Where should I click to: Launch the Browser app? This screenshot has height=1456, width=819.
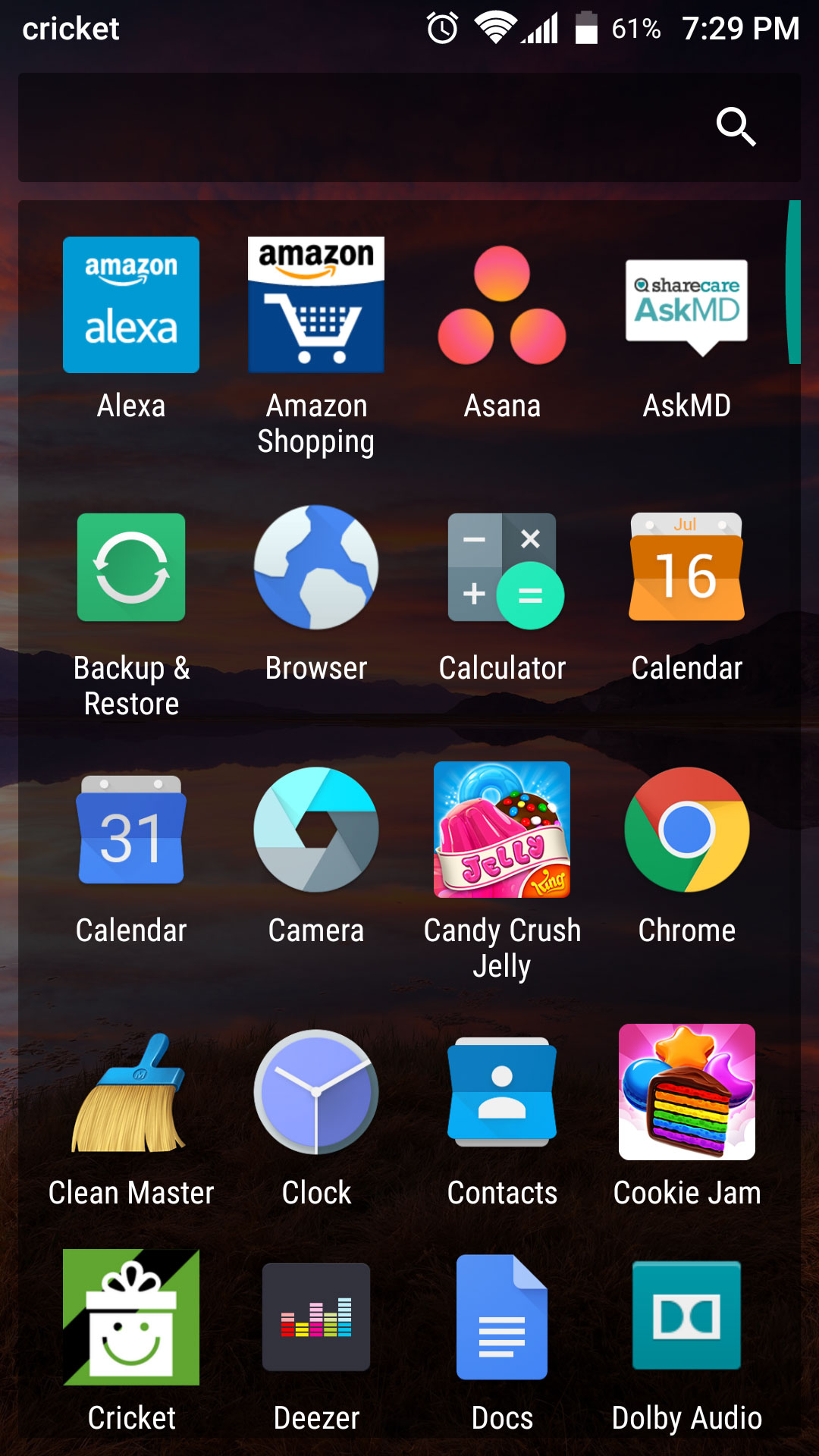[316, 567]
